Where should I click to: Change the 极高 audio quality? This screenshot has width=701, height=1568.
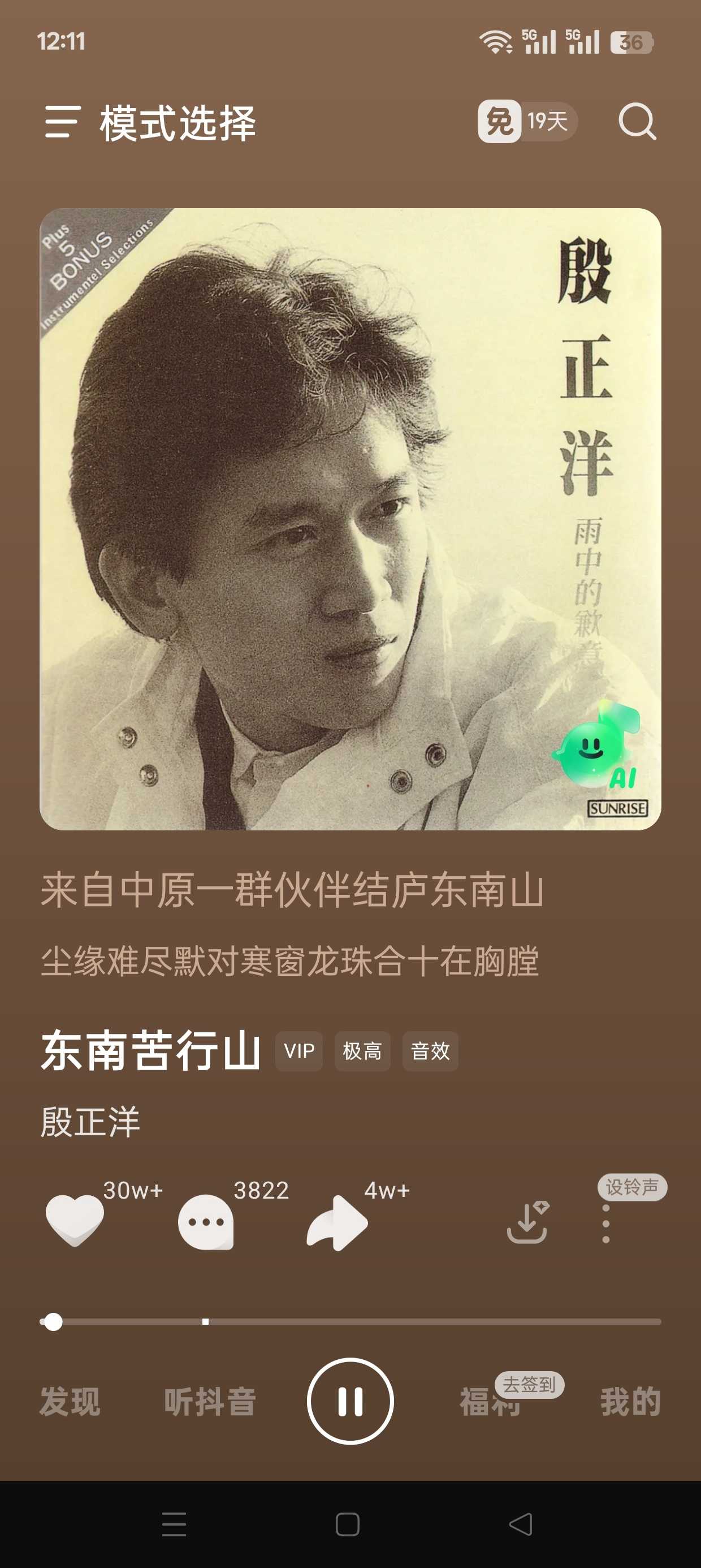pos(362,1050)
